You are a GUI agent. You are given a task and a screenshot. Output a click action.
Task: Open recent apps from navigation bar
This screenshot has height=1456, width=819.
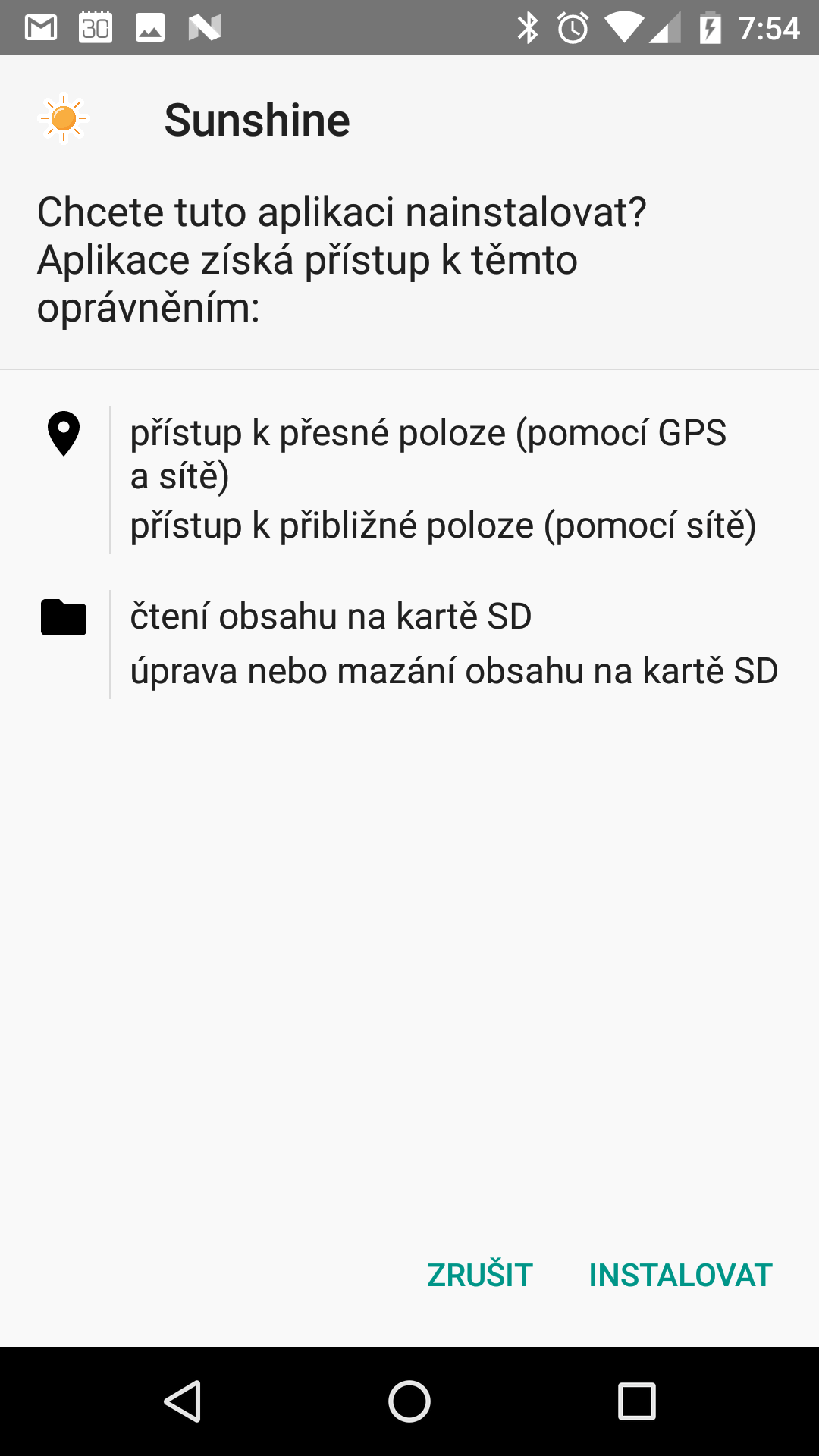636,1401
